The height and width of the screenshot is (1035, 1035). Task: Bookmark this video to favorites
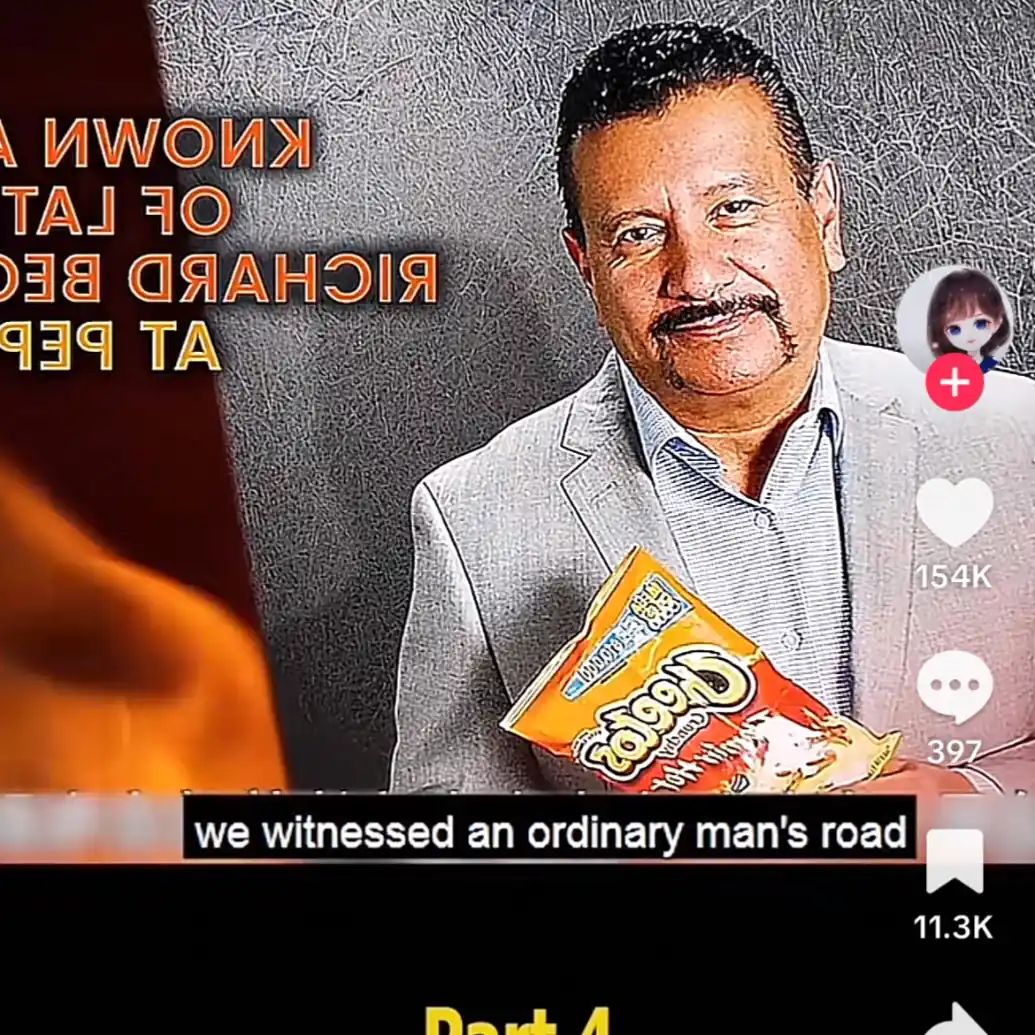[954, 862]
